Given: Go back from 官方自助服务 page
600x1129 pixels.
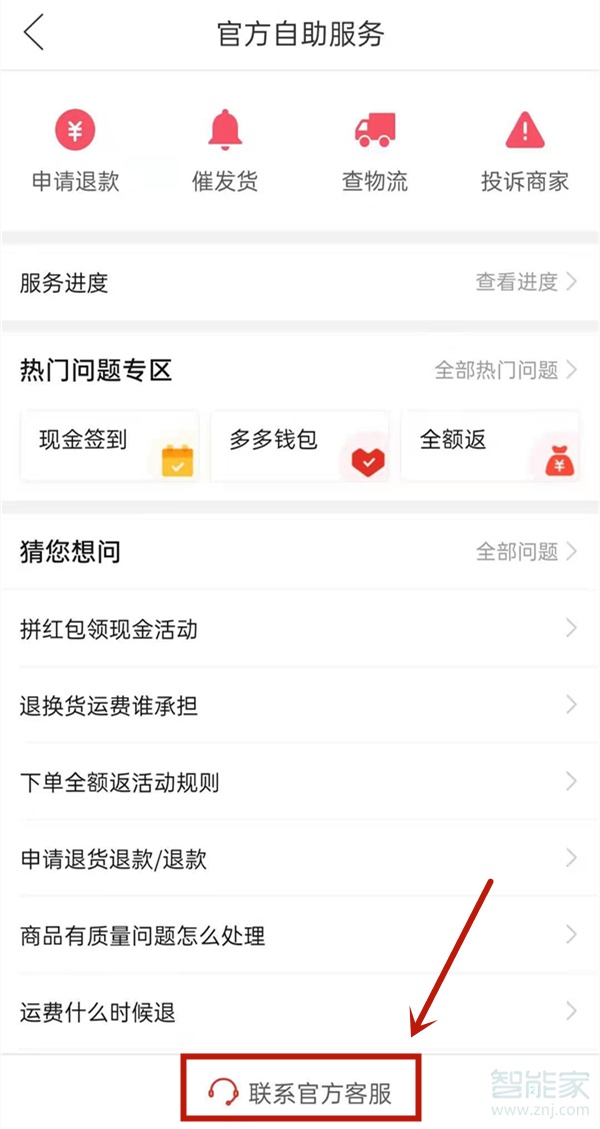Looking at the screenshot, I should (34, 33).
